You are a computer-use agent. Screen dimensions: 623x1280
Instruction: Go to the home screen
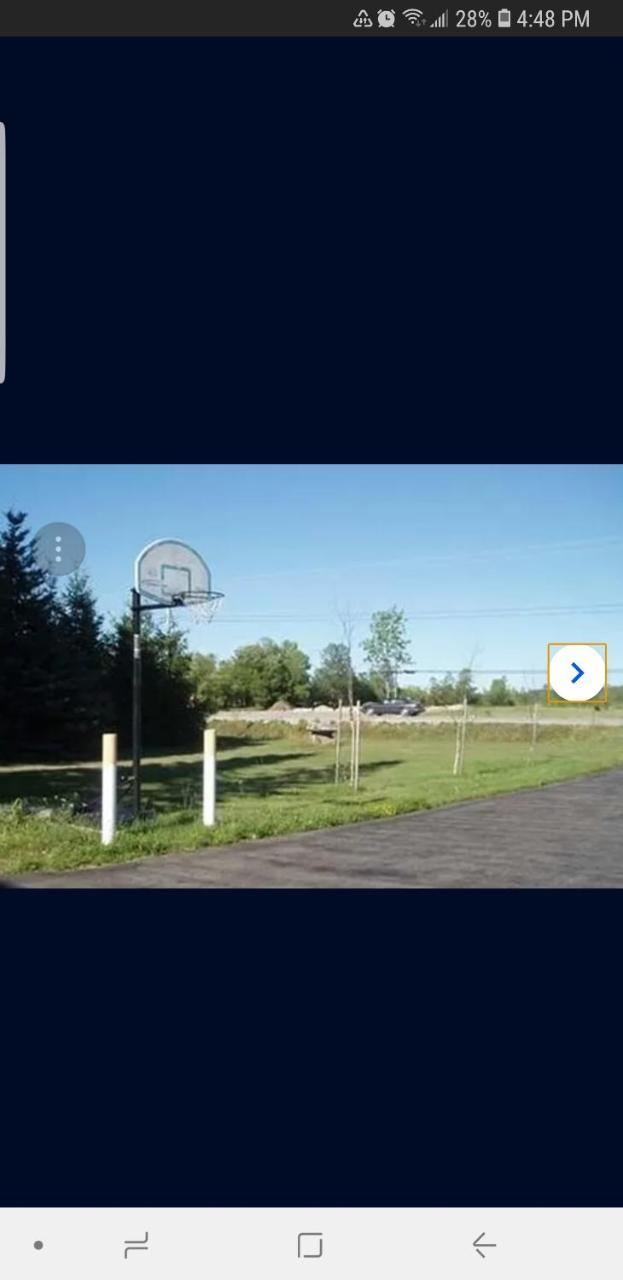click(x=310, y=1245)
